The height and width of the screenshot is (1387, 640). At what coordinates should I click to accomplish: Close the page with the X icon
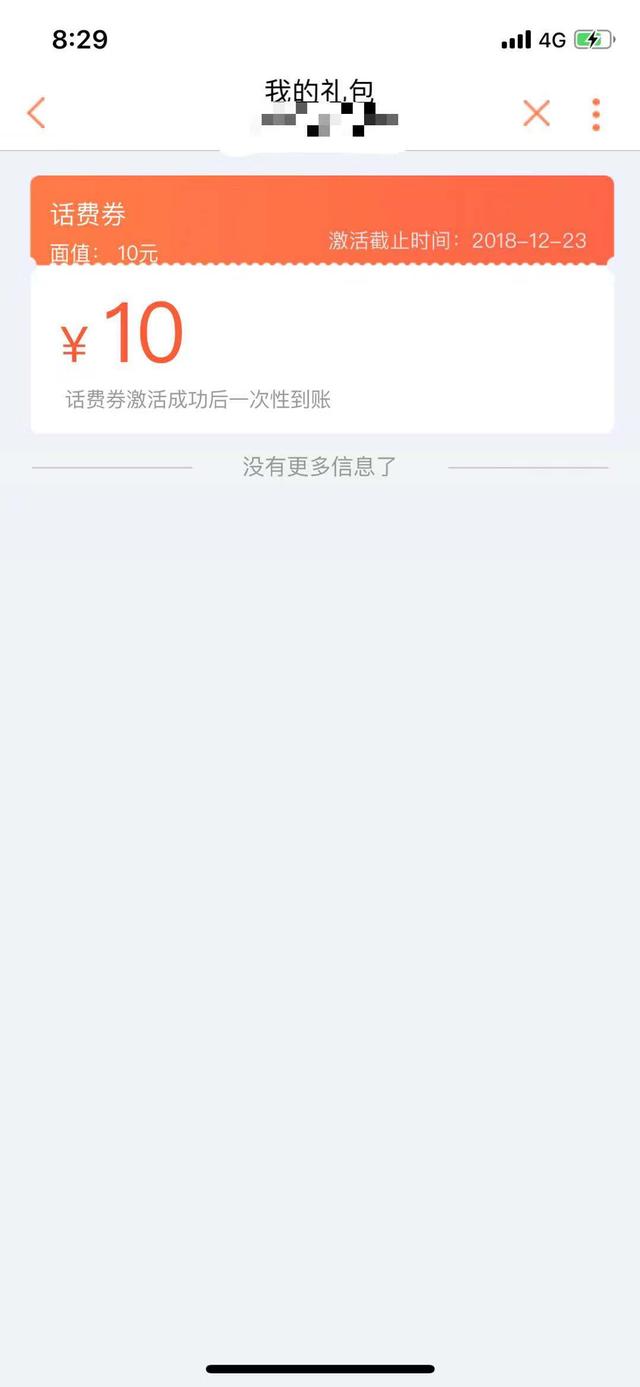coord(536,114)
